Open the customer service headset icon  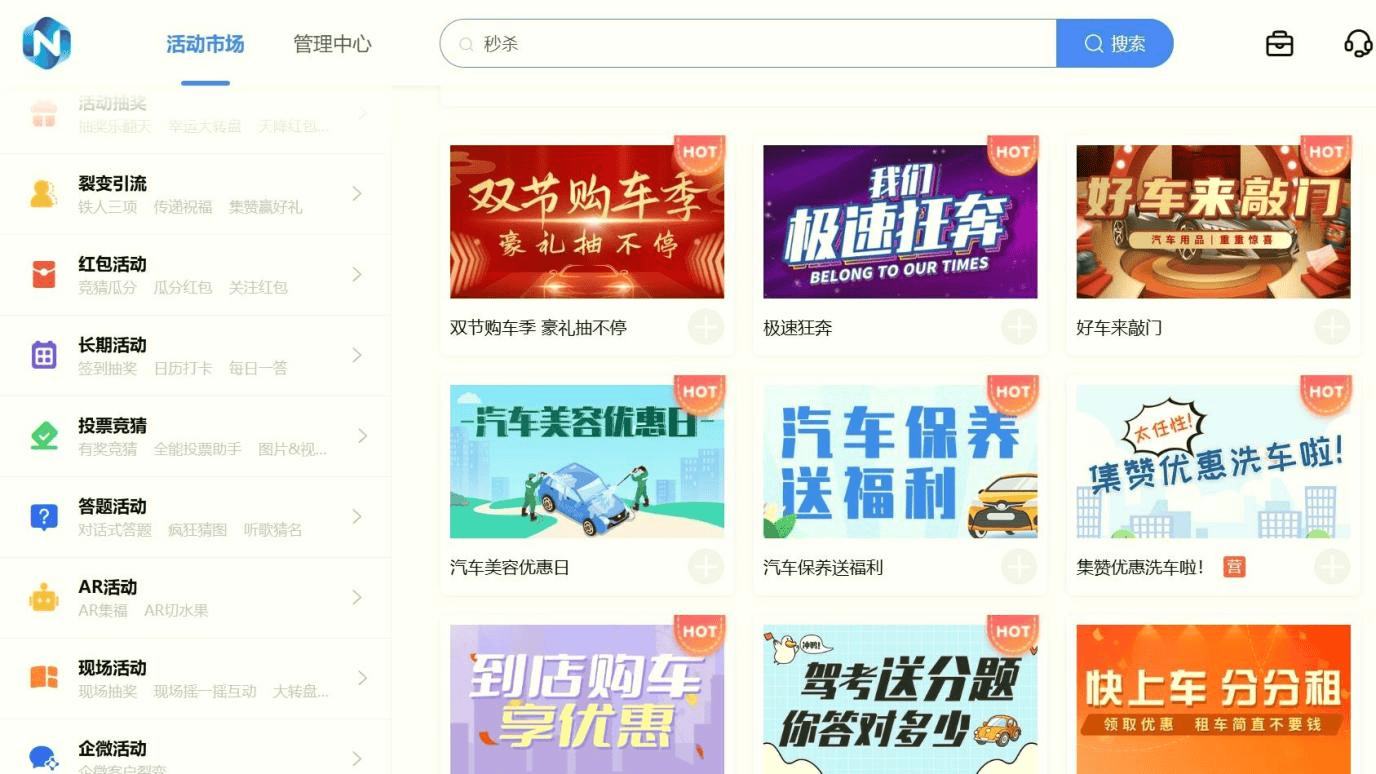coord(1357,44)
